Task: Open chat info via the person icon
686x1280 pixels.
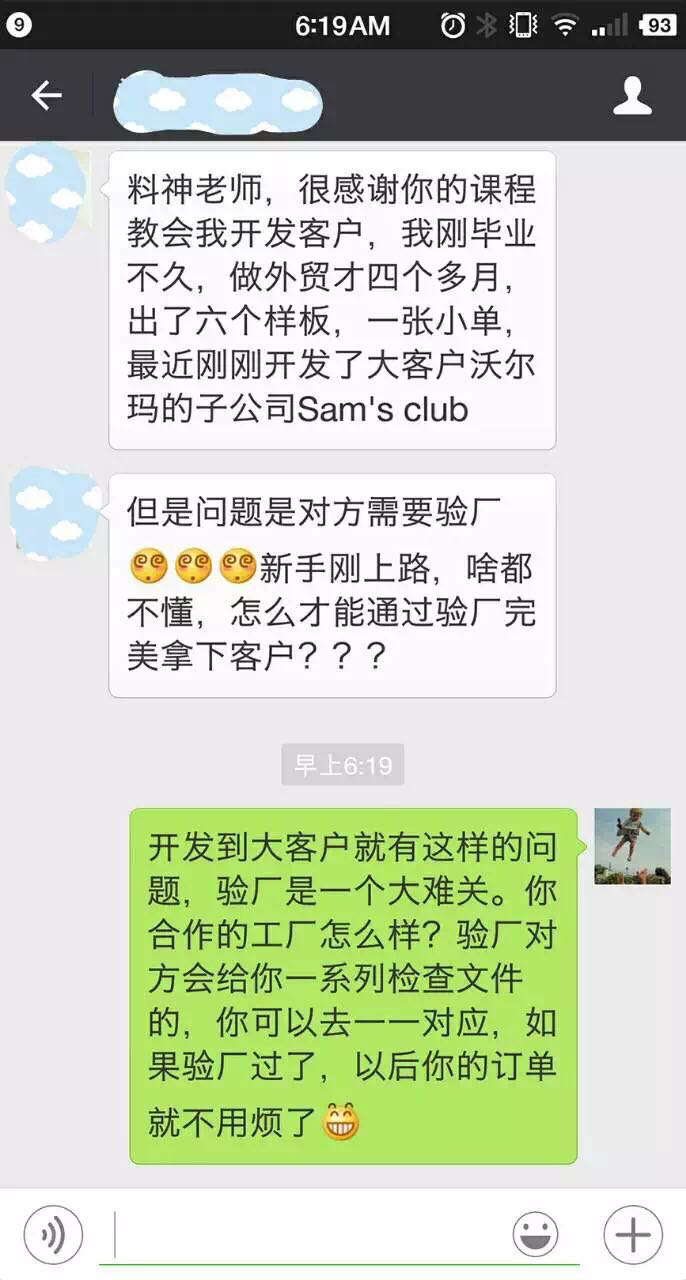Action: coord(632,96)
